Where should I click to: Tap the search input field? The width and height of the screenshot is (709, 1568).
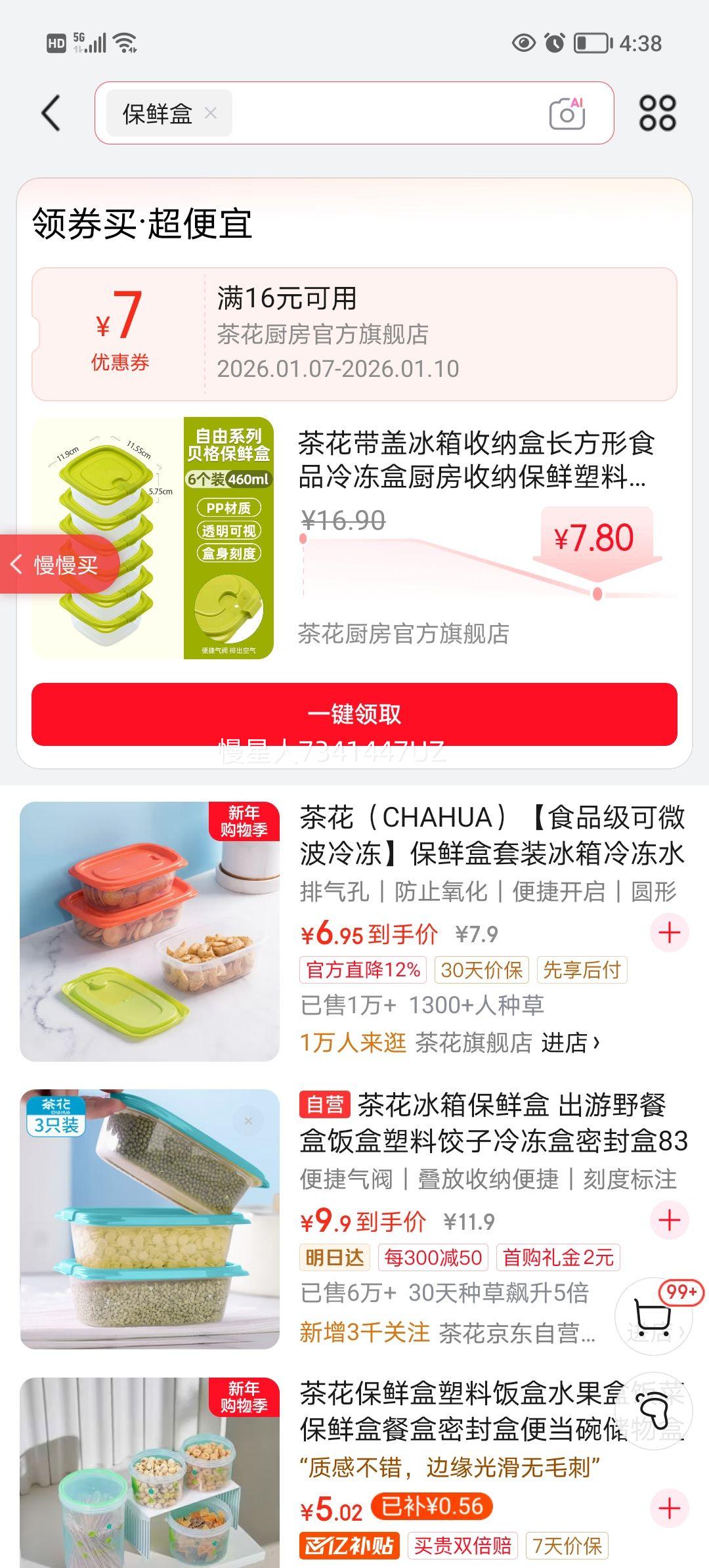[394, 113]
